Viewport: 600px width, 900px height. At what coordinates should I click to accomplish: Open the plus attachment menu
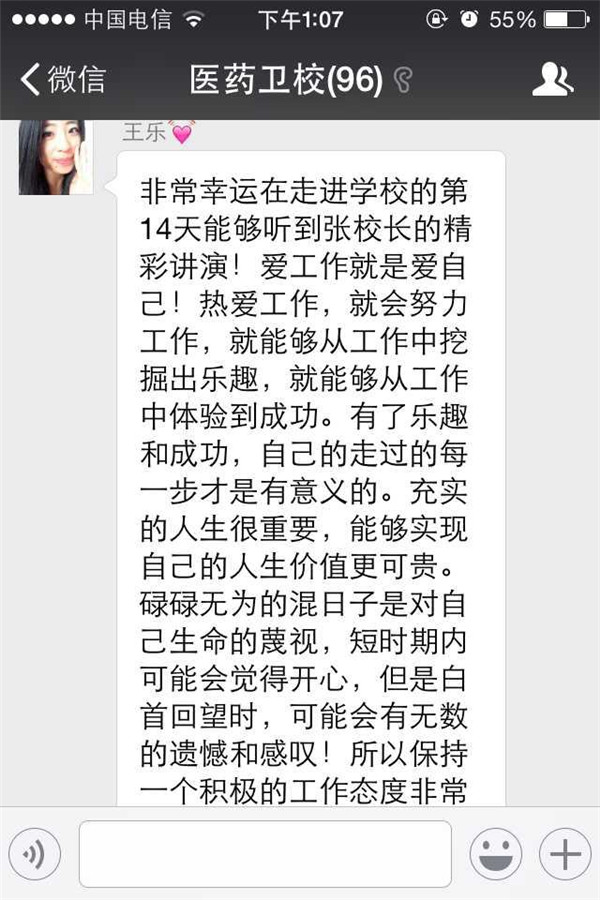point(565,854)
